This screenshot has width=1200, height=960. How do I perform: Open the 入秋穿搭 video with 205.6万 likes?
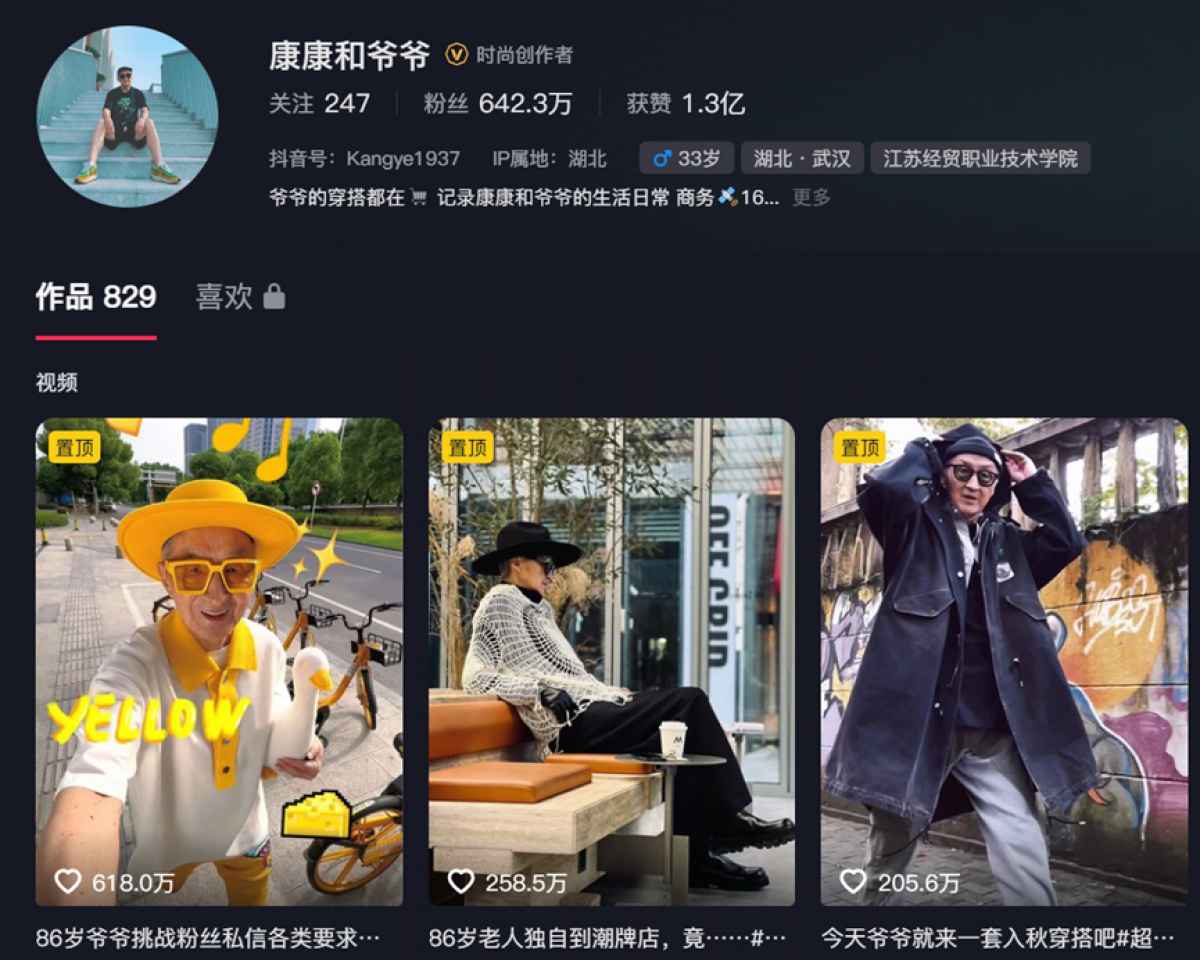1004,660
